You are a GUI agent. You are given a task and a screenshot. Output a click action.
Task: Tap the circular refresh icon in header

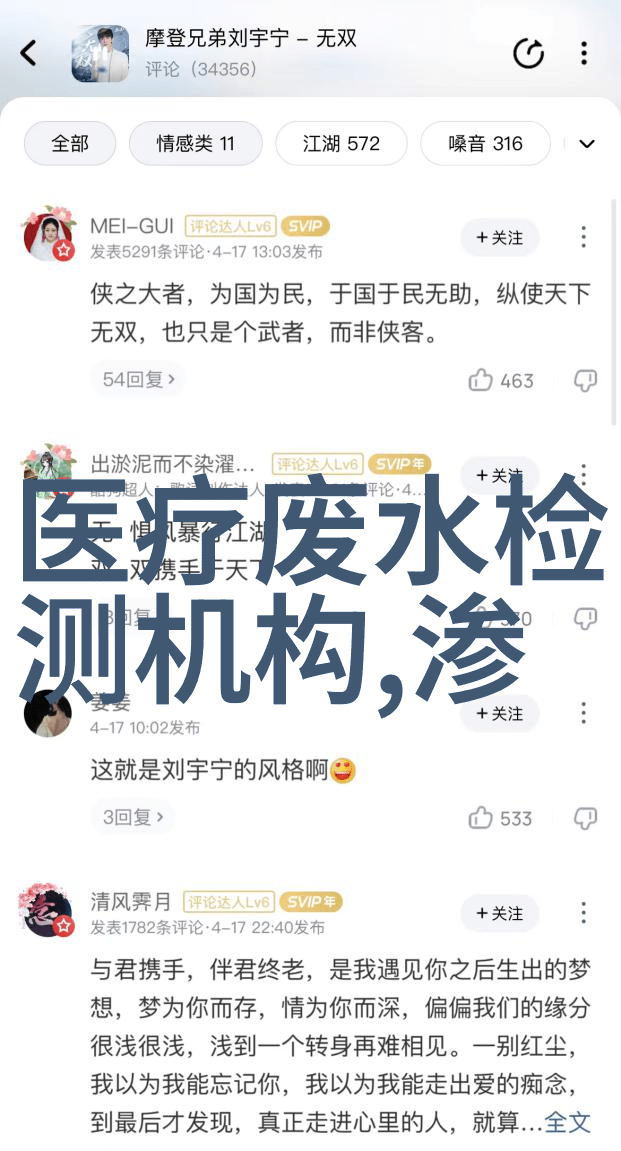[x=529, y=53]
